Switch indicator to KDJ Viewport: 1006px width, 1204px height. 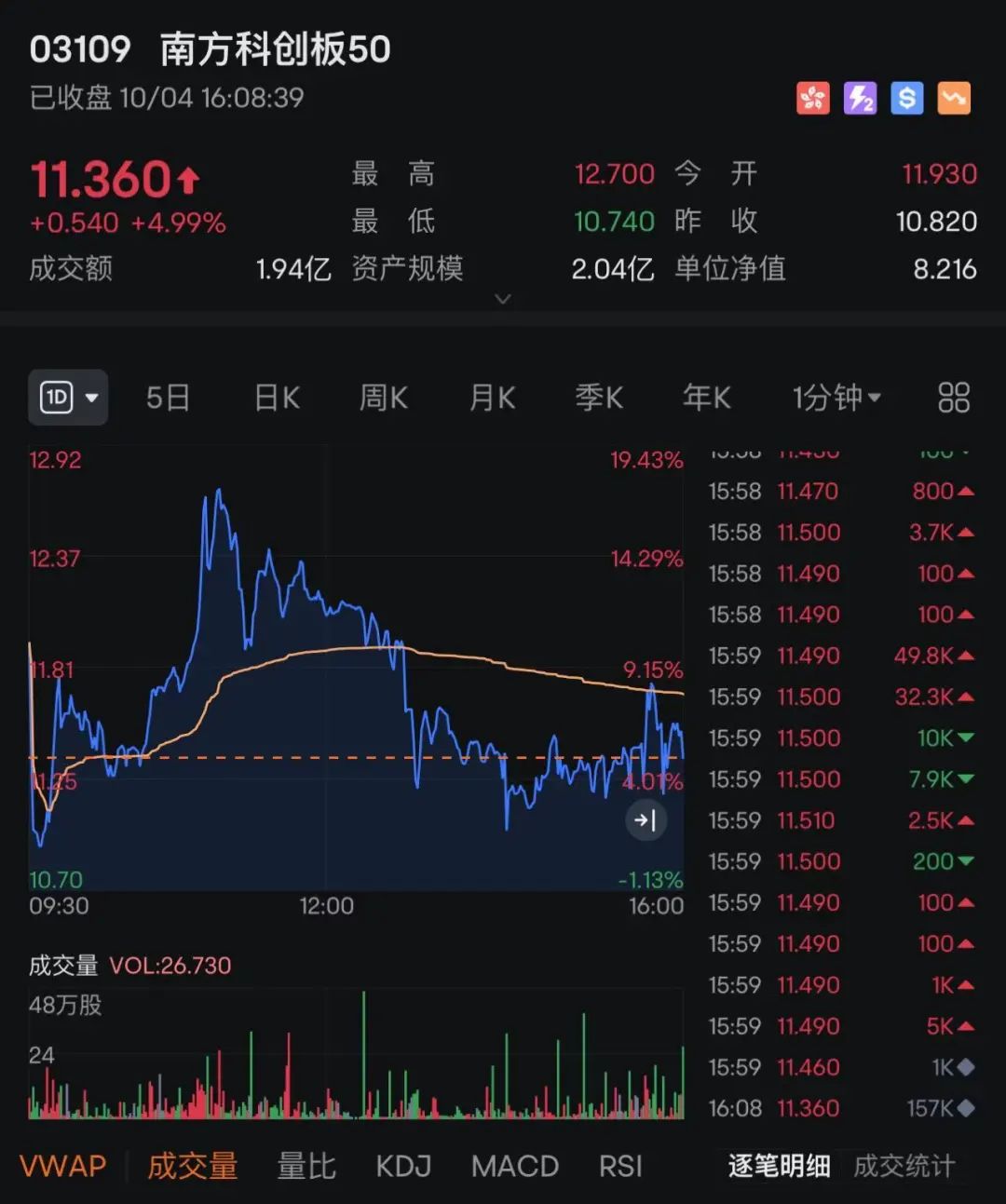(x=403, y=1166)
